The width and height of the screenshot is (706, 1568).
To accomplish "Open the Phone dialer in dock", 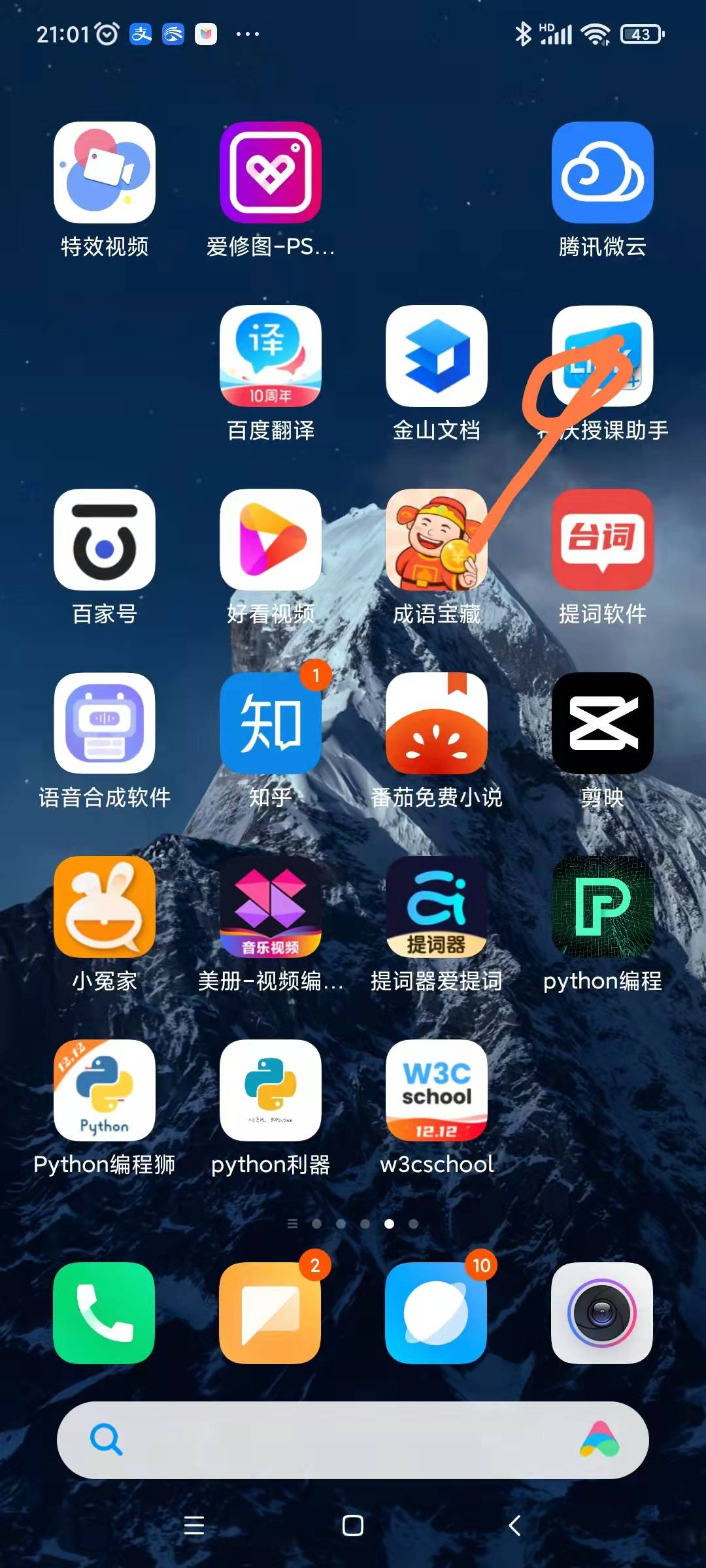I will (105, 1313).
